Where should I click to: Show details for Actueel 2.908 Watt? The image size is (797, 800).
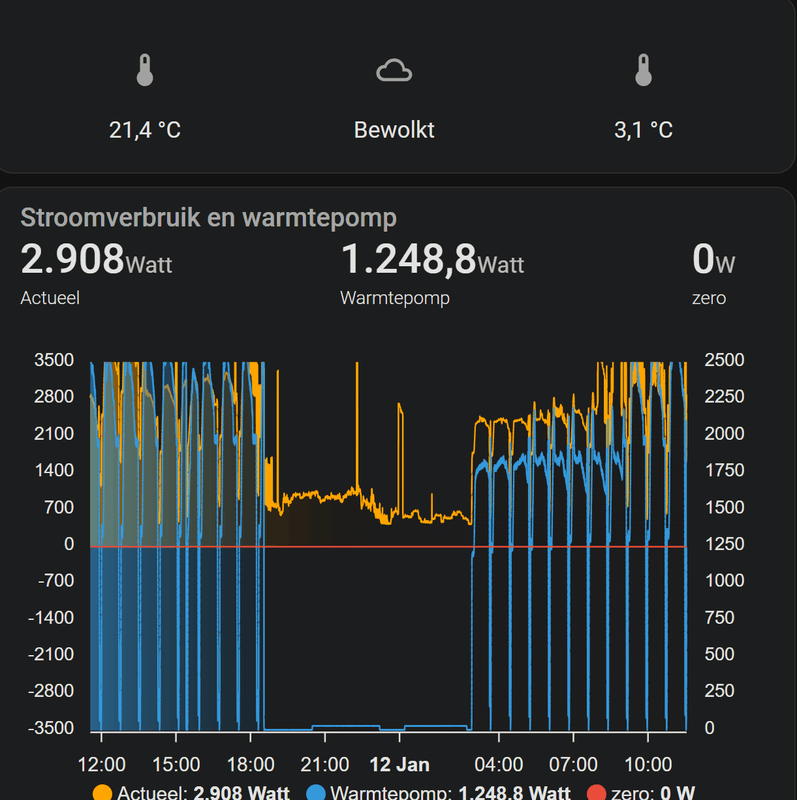point(96,271)
